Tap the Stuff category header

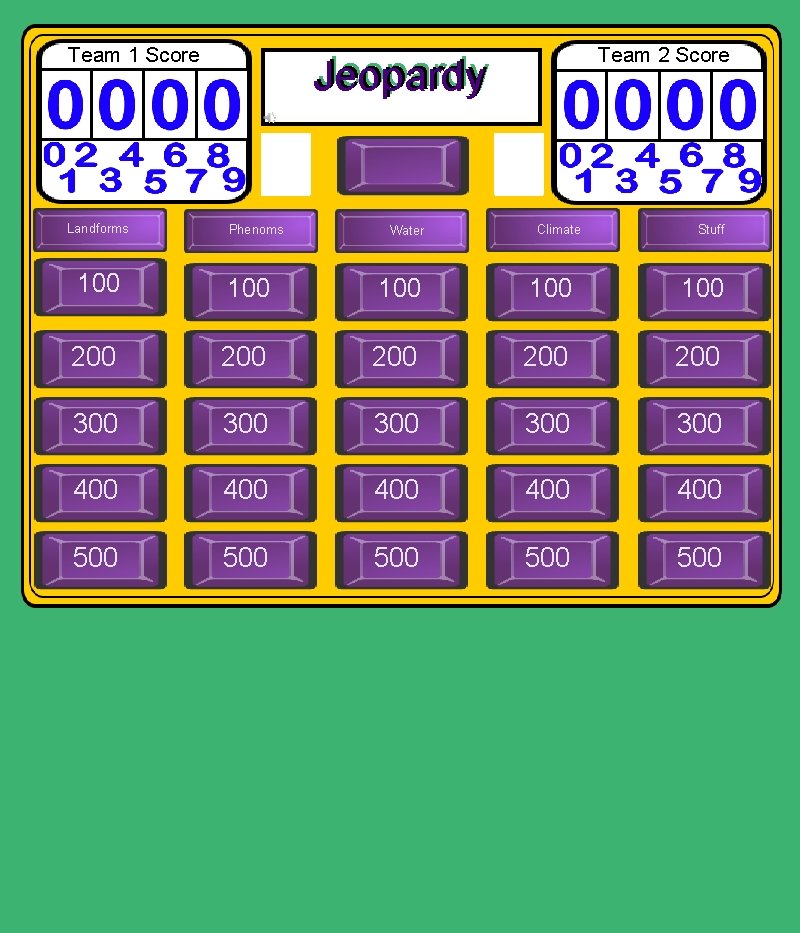click(705, 230)
